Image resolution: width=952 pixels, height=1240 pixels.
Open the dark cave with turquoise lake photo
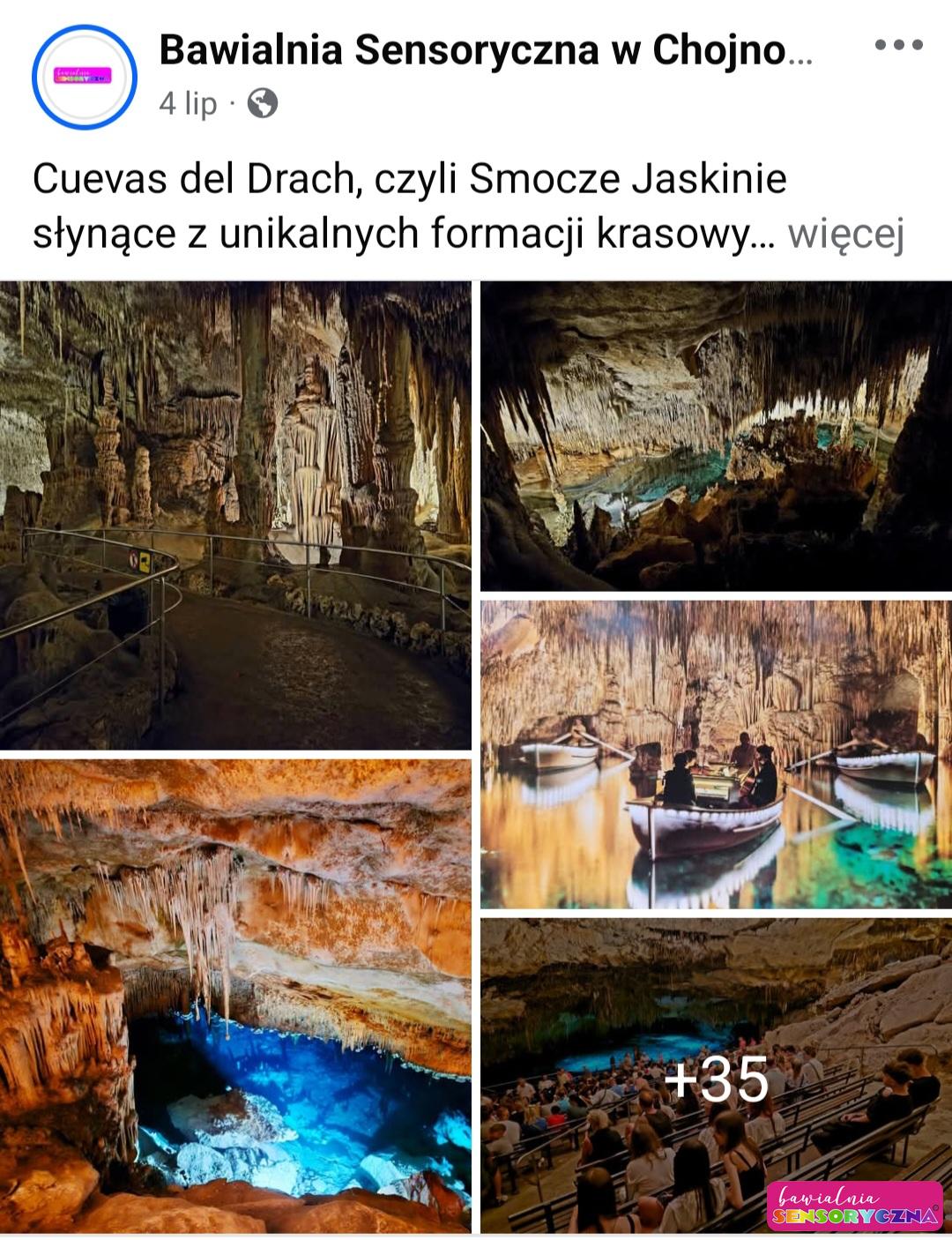716,437
